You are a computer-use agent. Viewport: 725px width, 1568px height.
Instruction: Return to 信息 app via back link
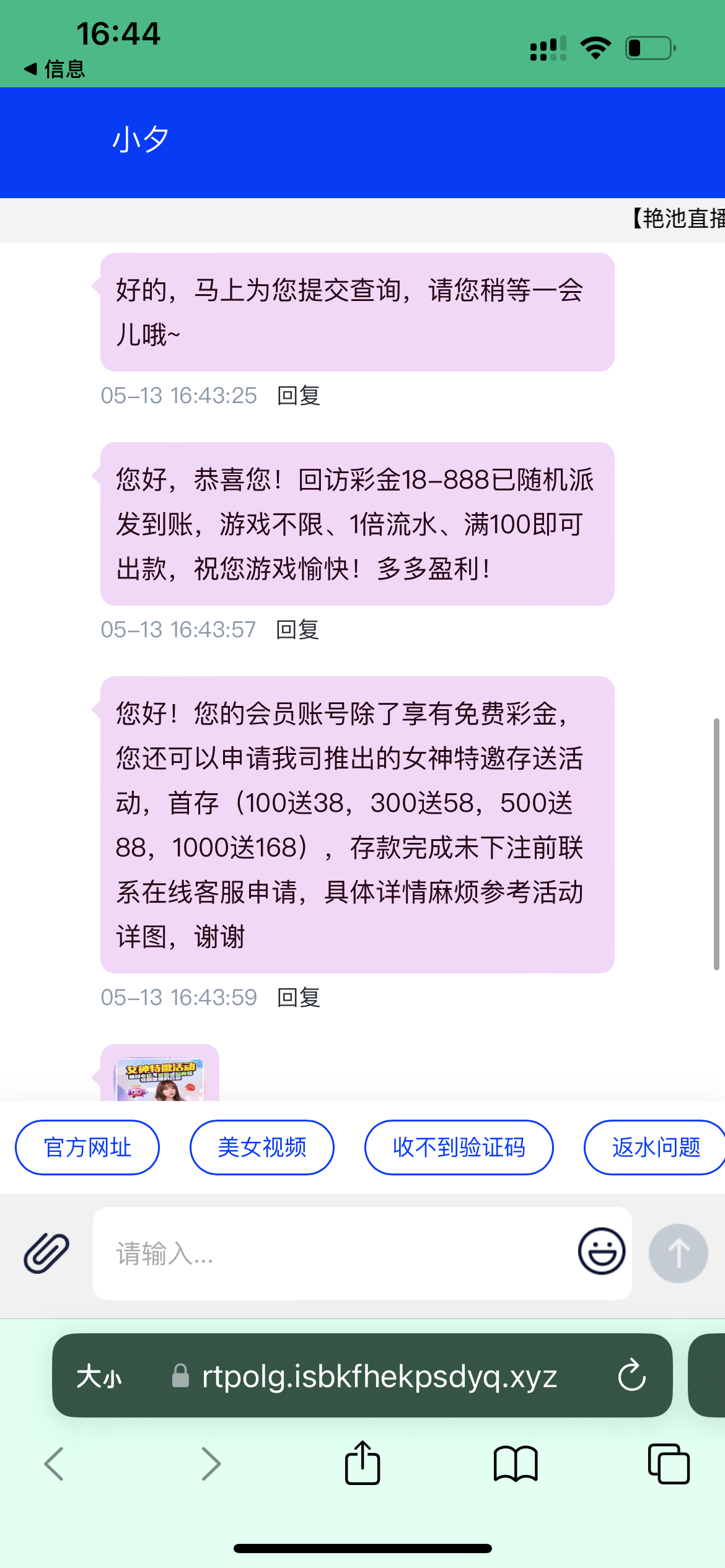(x=55, y=69)
